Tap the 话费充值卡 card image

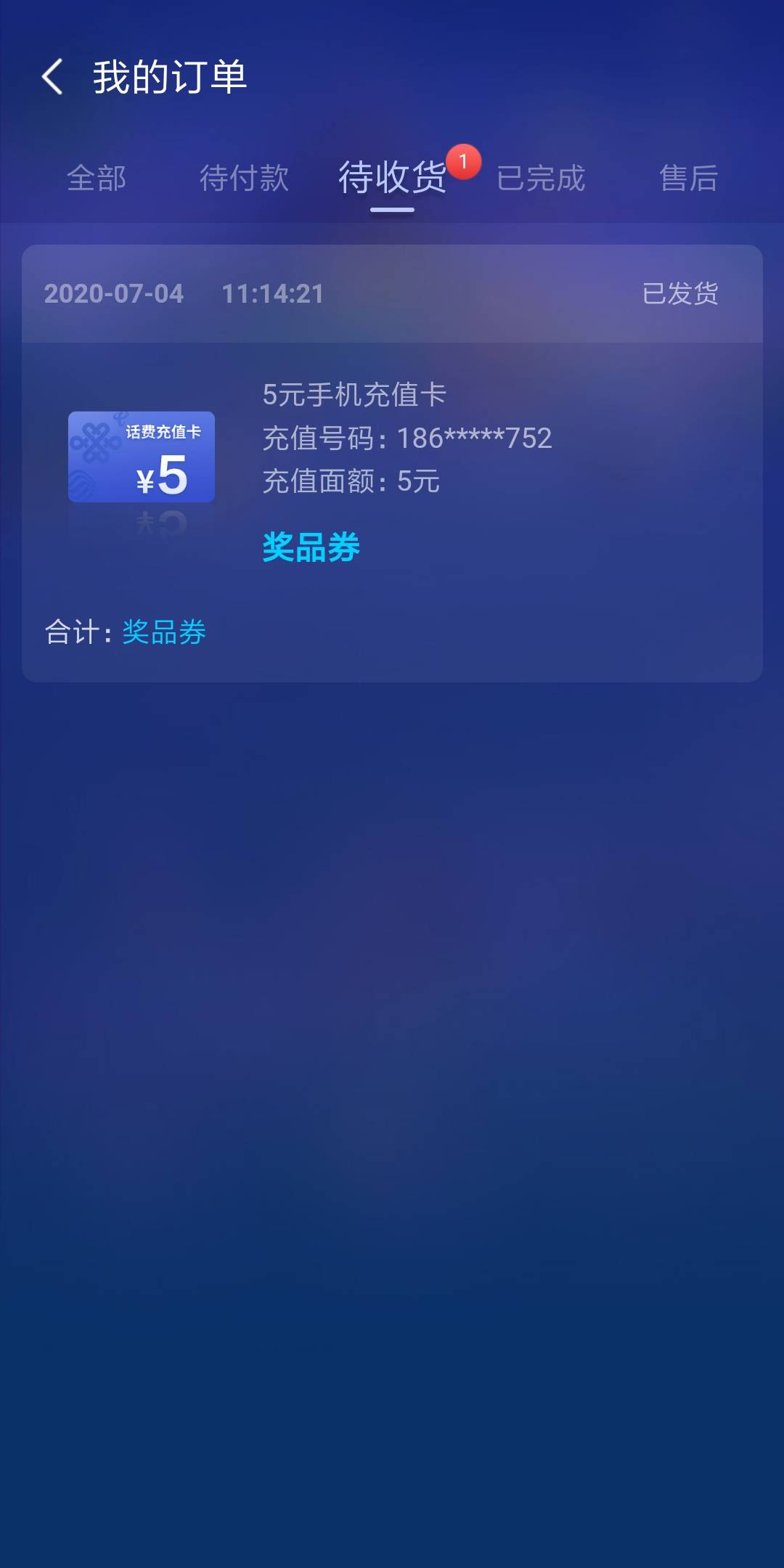coord(142,456)
